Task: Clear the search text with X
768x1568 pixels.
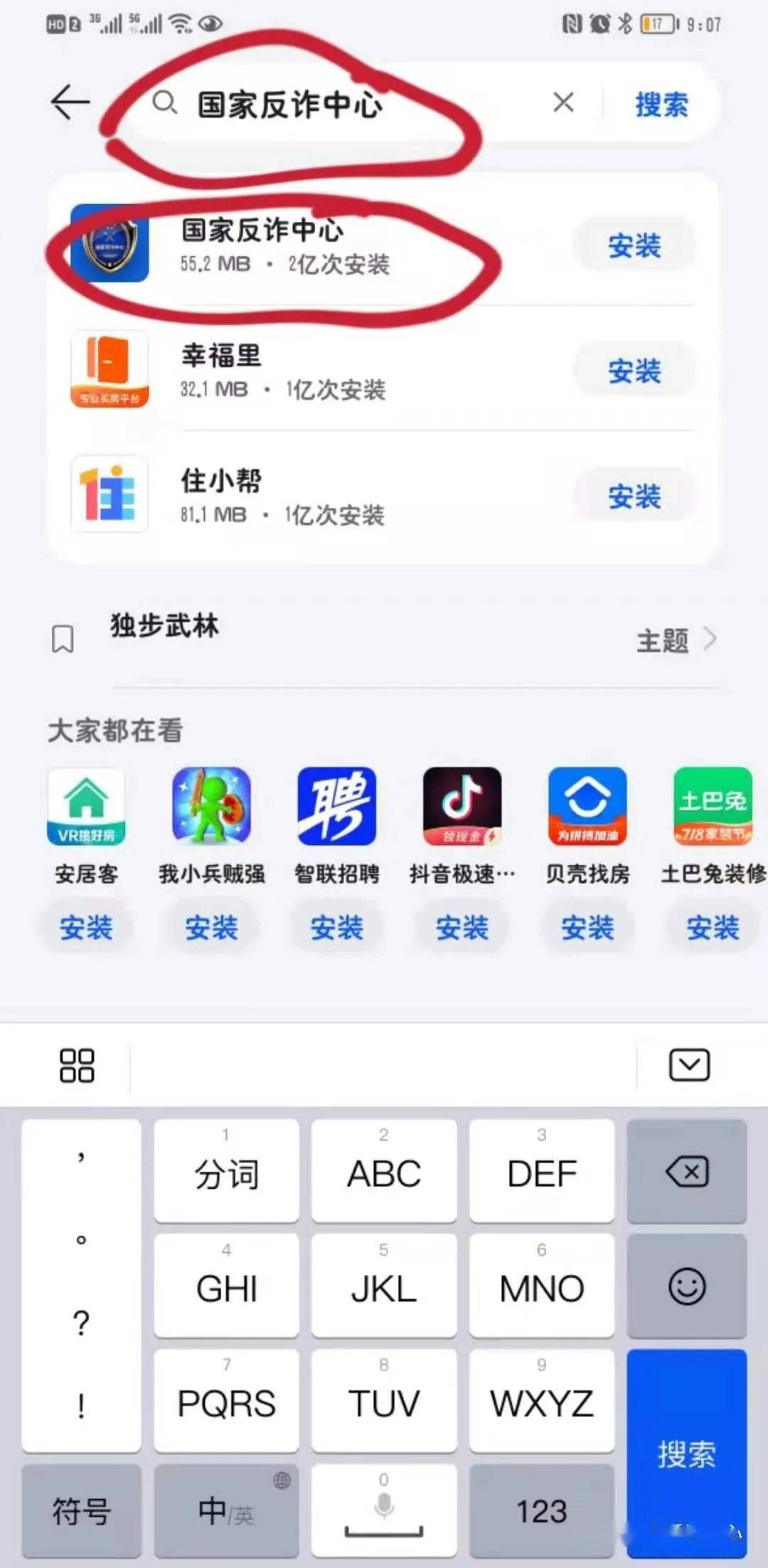Action: point(563,103)
